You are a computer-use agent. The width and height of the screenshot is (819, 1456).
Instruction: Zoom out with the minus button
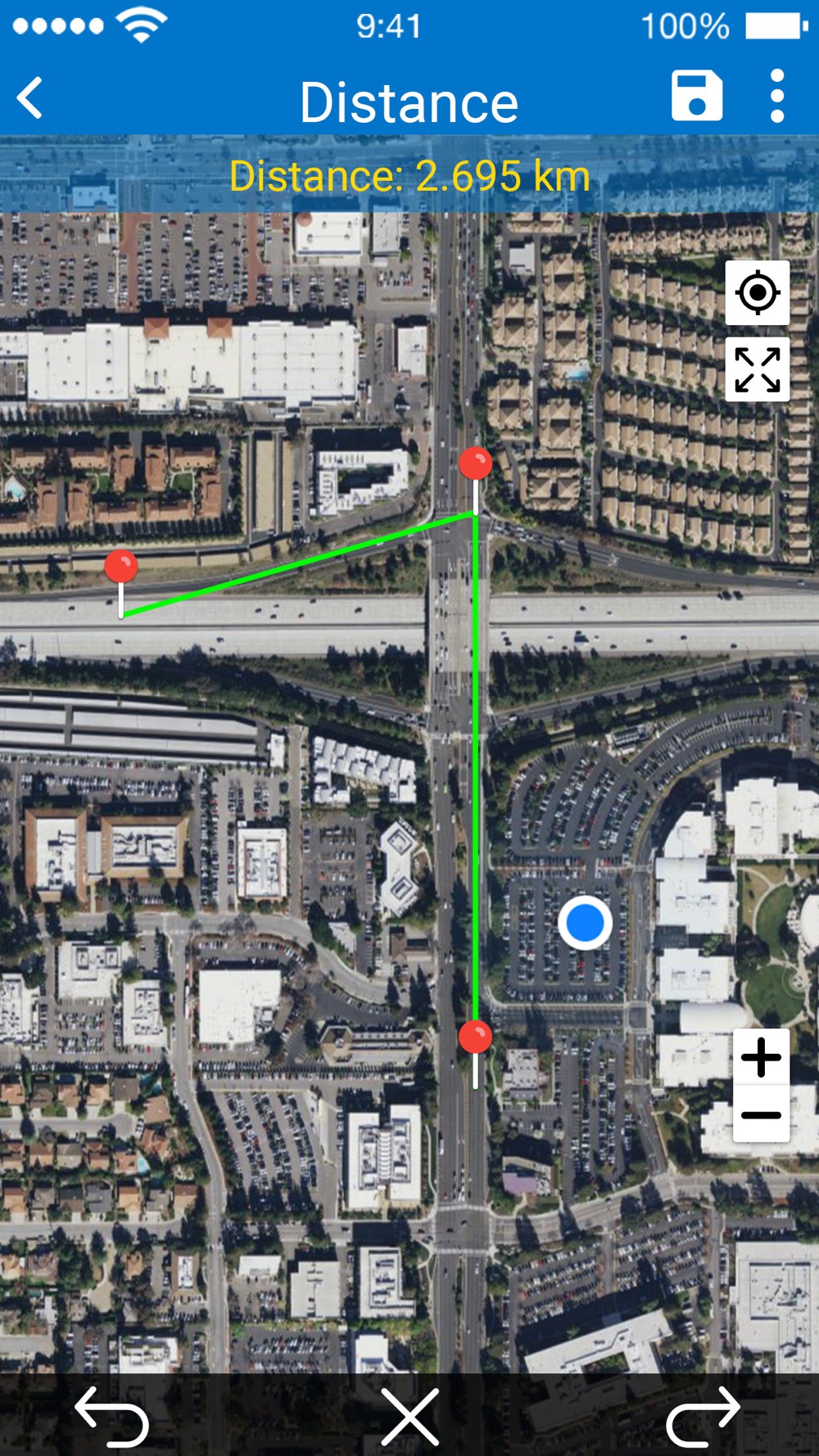click(762, 1115)
